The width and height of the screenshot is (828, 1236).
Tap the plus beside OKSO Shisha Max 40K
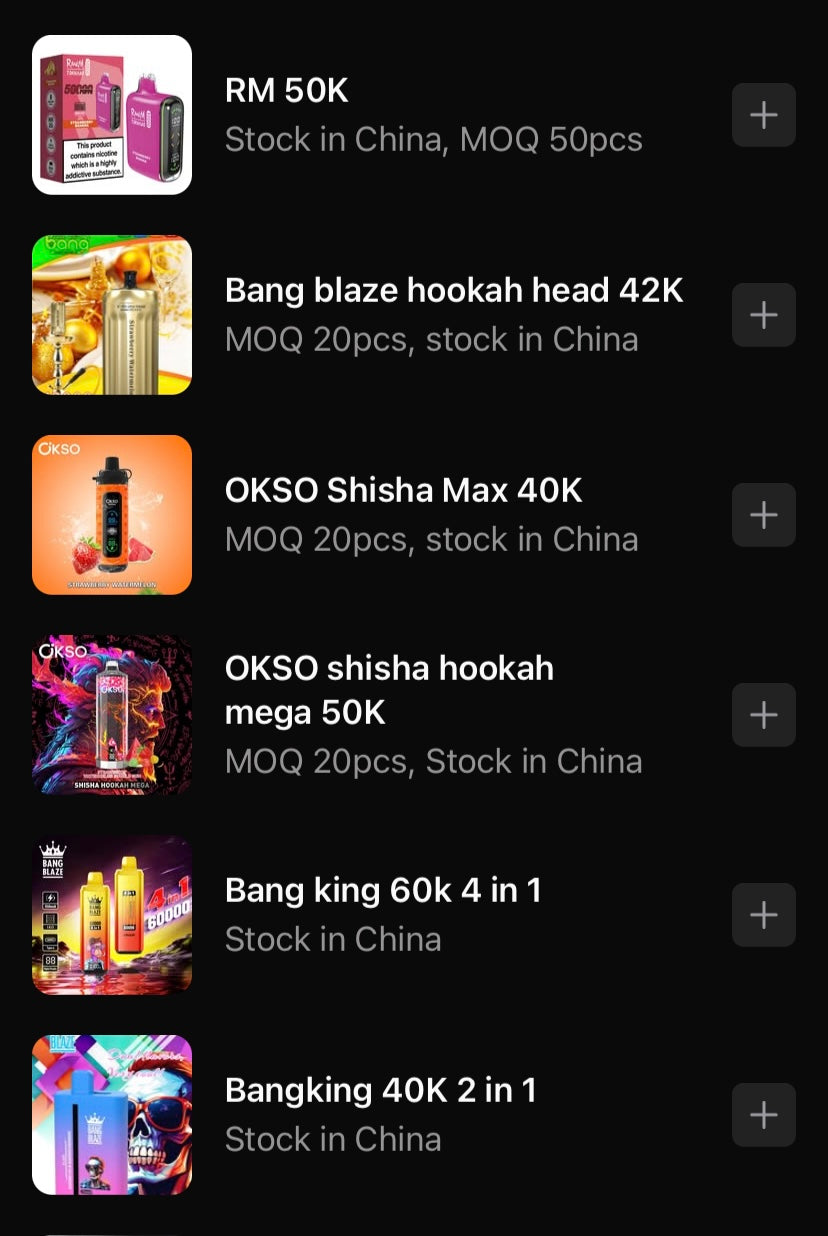tap(764, 515)
